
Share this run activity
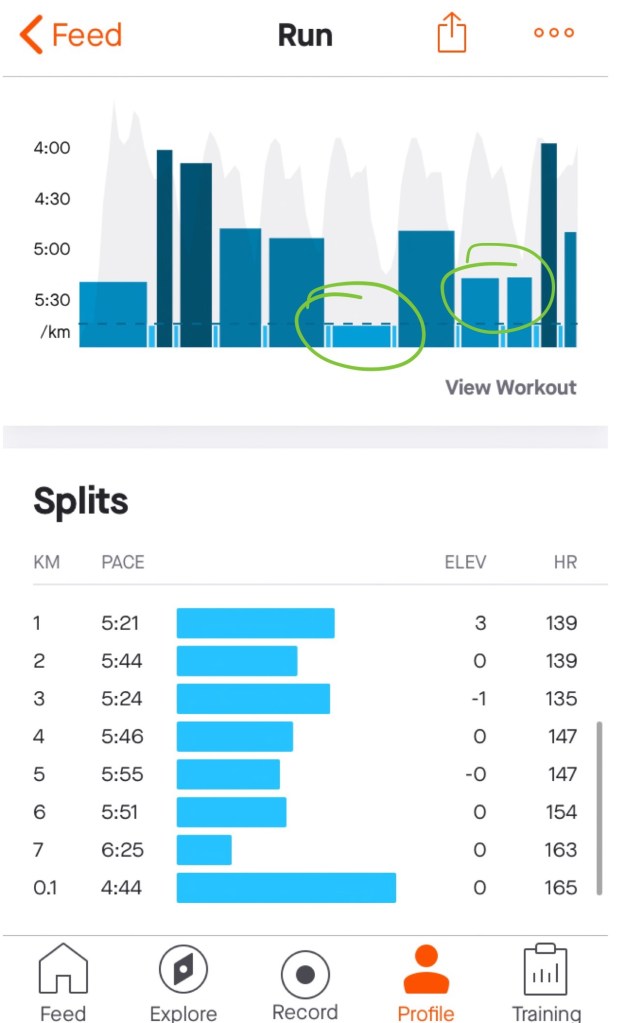pos(452,34)
